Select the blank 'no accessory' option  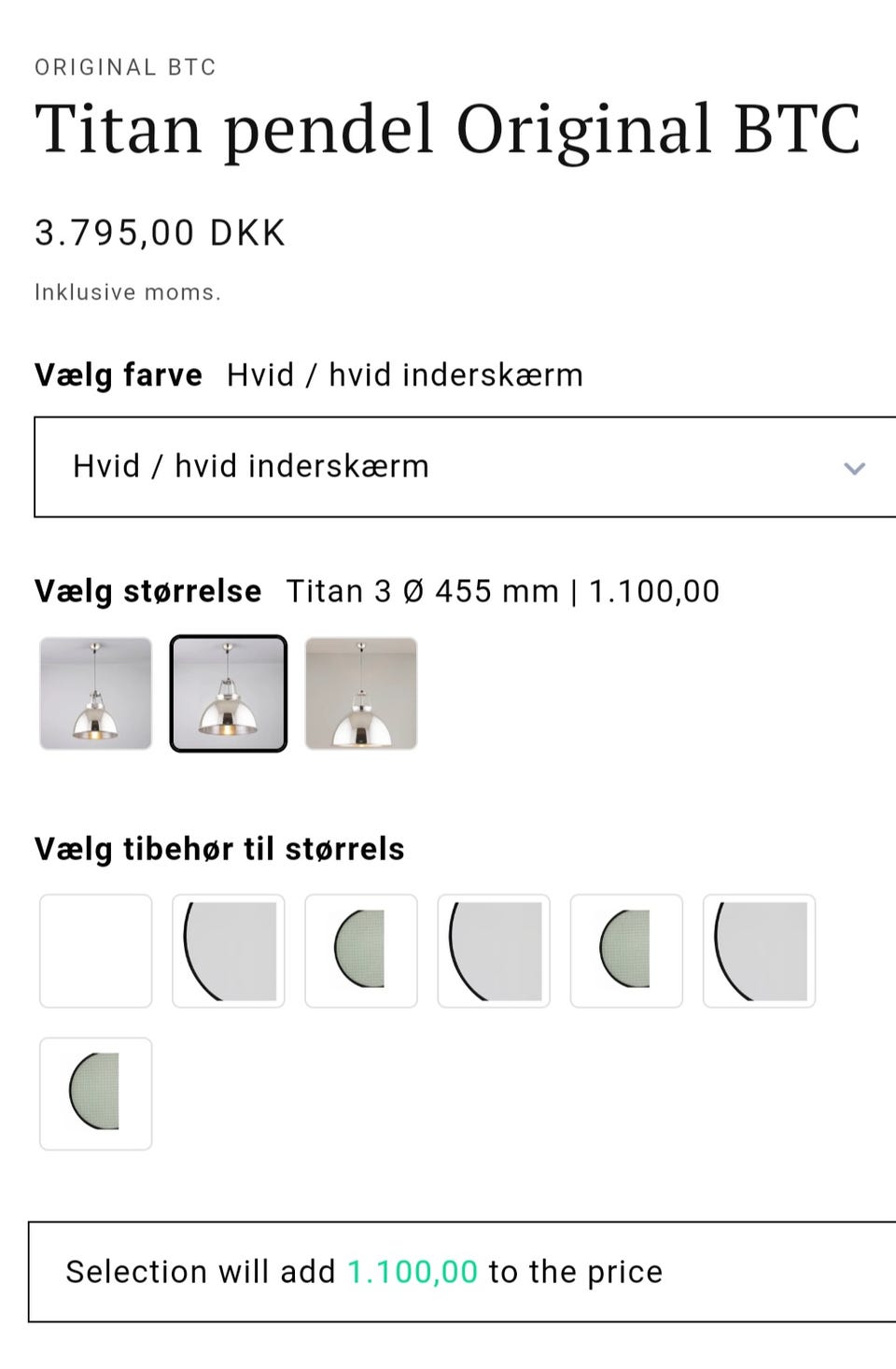[96, 951]
